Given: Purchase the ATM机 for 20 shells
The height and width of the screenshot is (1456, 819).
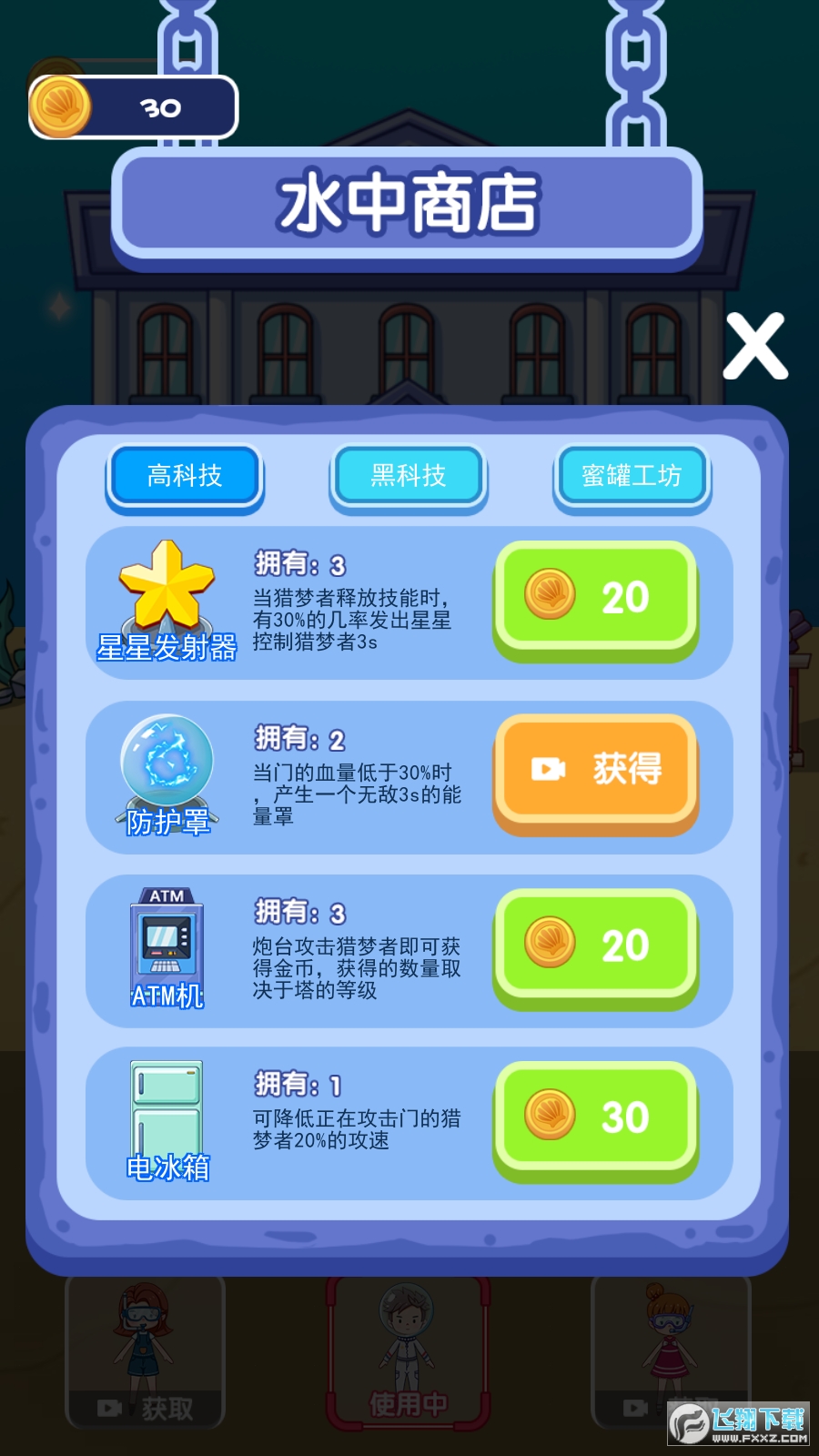Looking at the screenshot, I should point(596,946).
